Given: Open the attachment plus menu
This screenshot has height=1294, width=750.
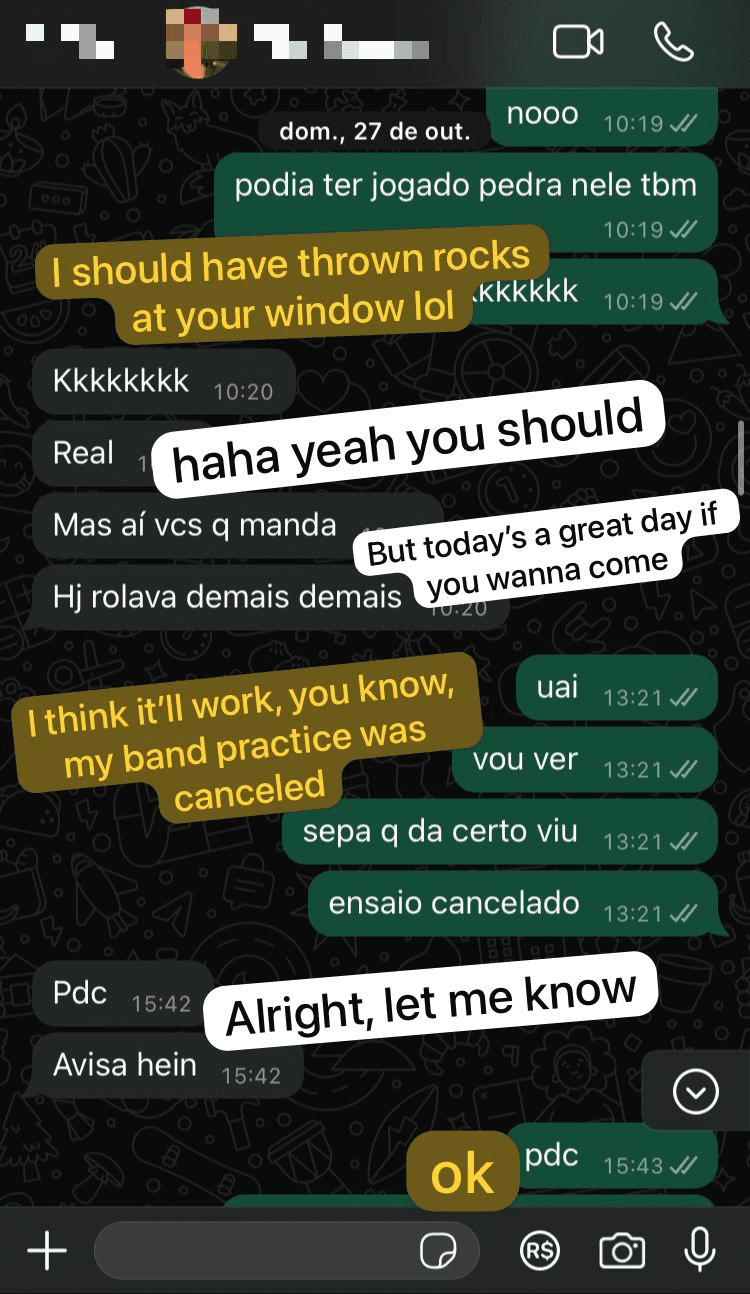Looking at the screenshot, I should (x=46, y=1250).
